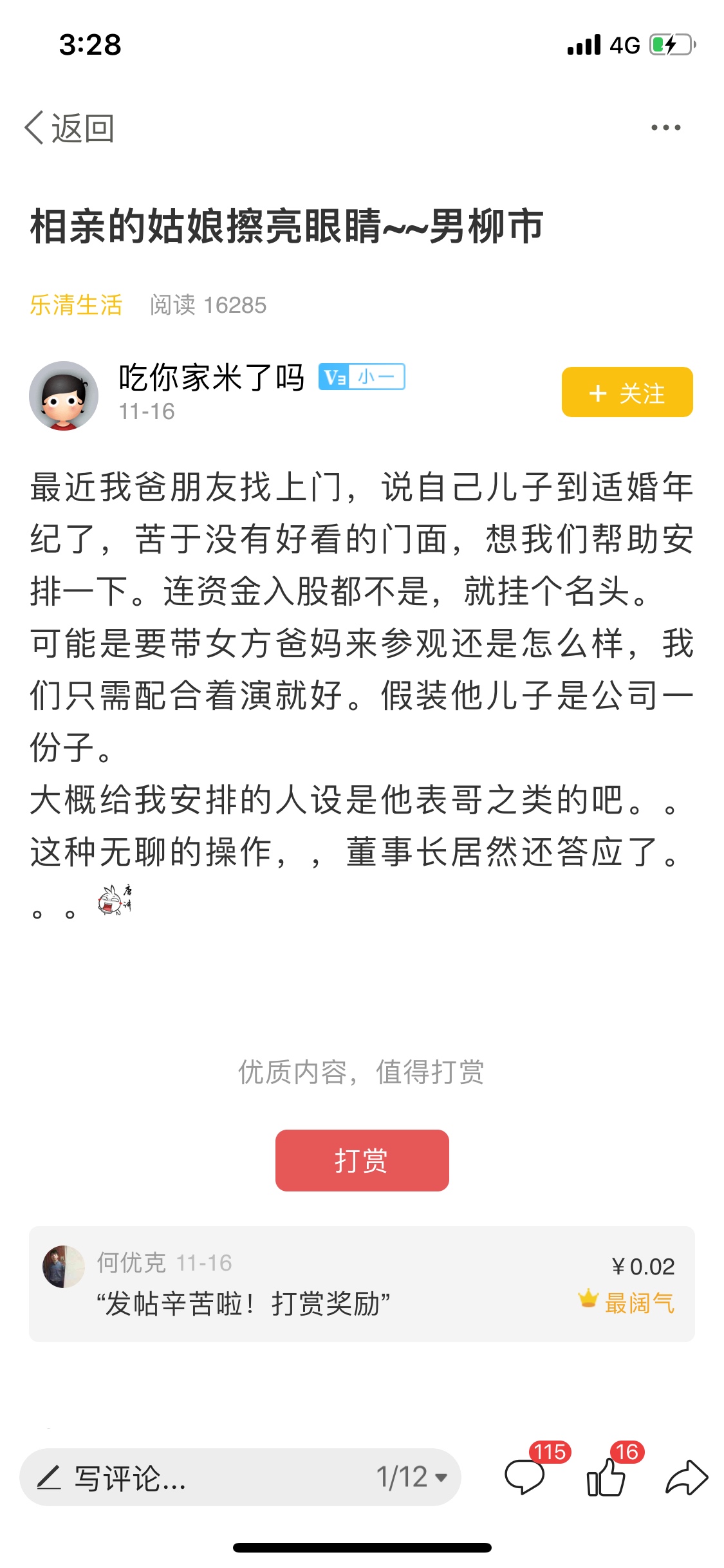Viewport: 724px width, 1568px height.
Task: Open the 115 comments icon
Action: tap(525, 1477)
